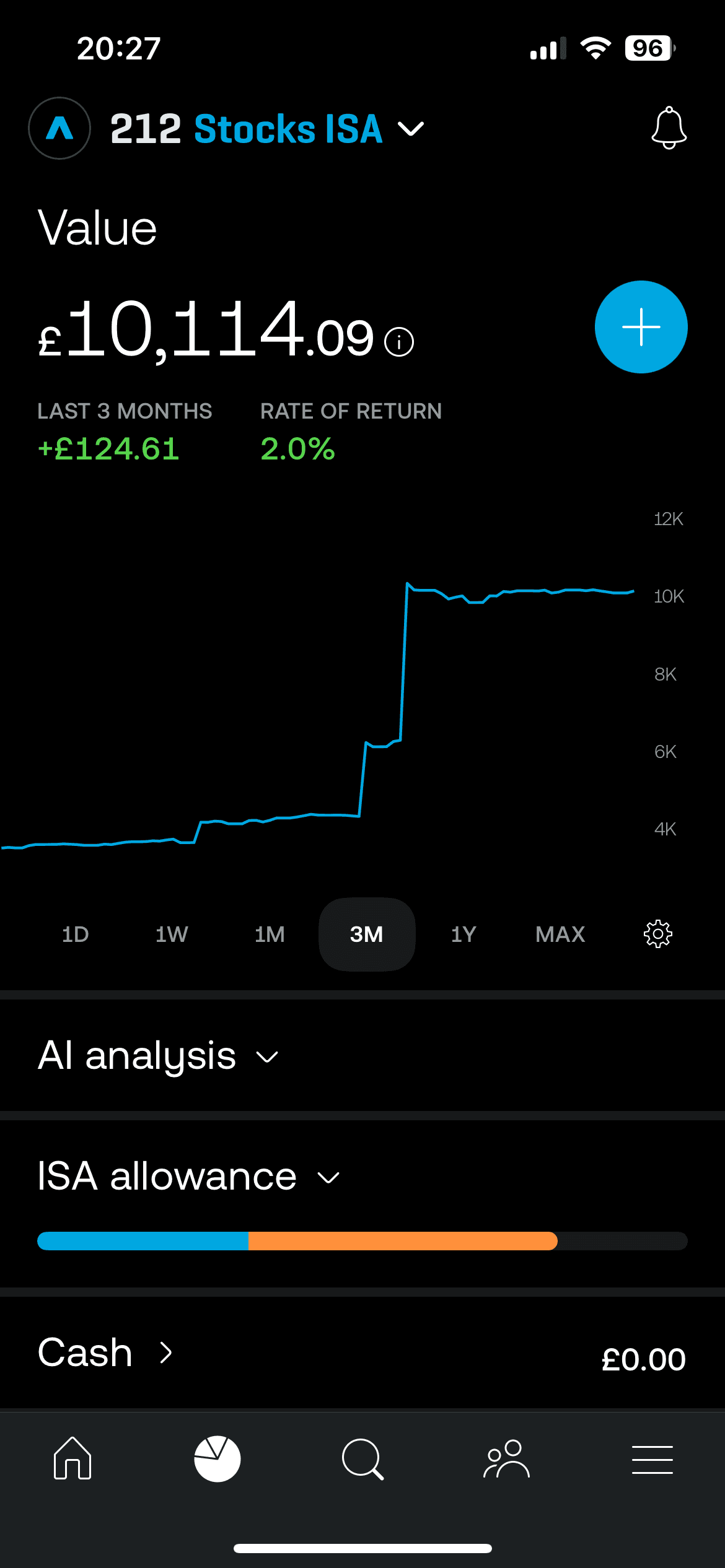The image size is (725, 1568).
Task: Select the 1D chart range
Action: tap(76, 934)
